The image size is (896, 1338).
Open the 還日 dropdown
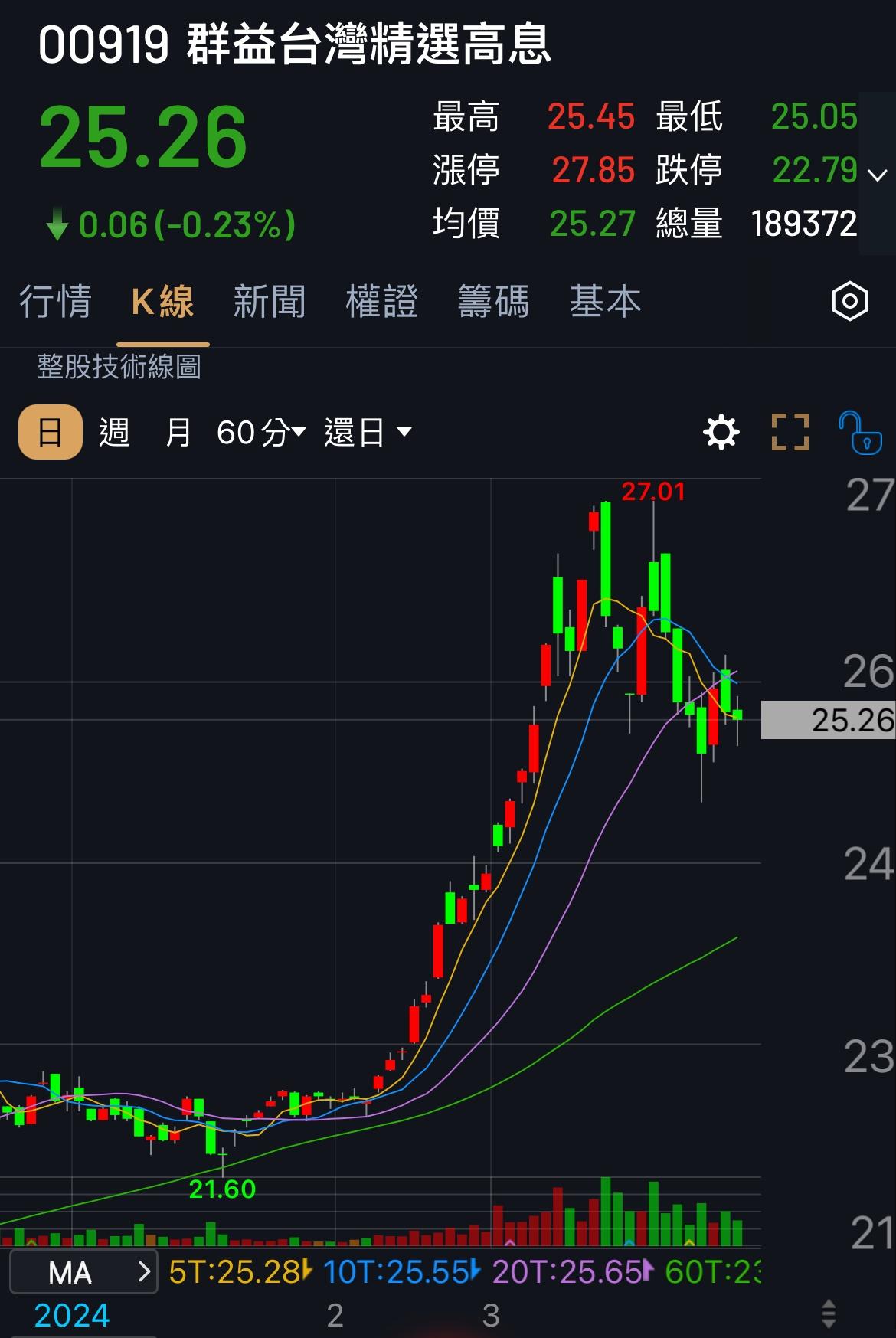[x=368, y=433]
